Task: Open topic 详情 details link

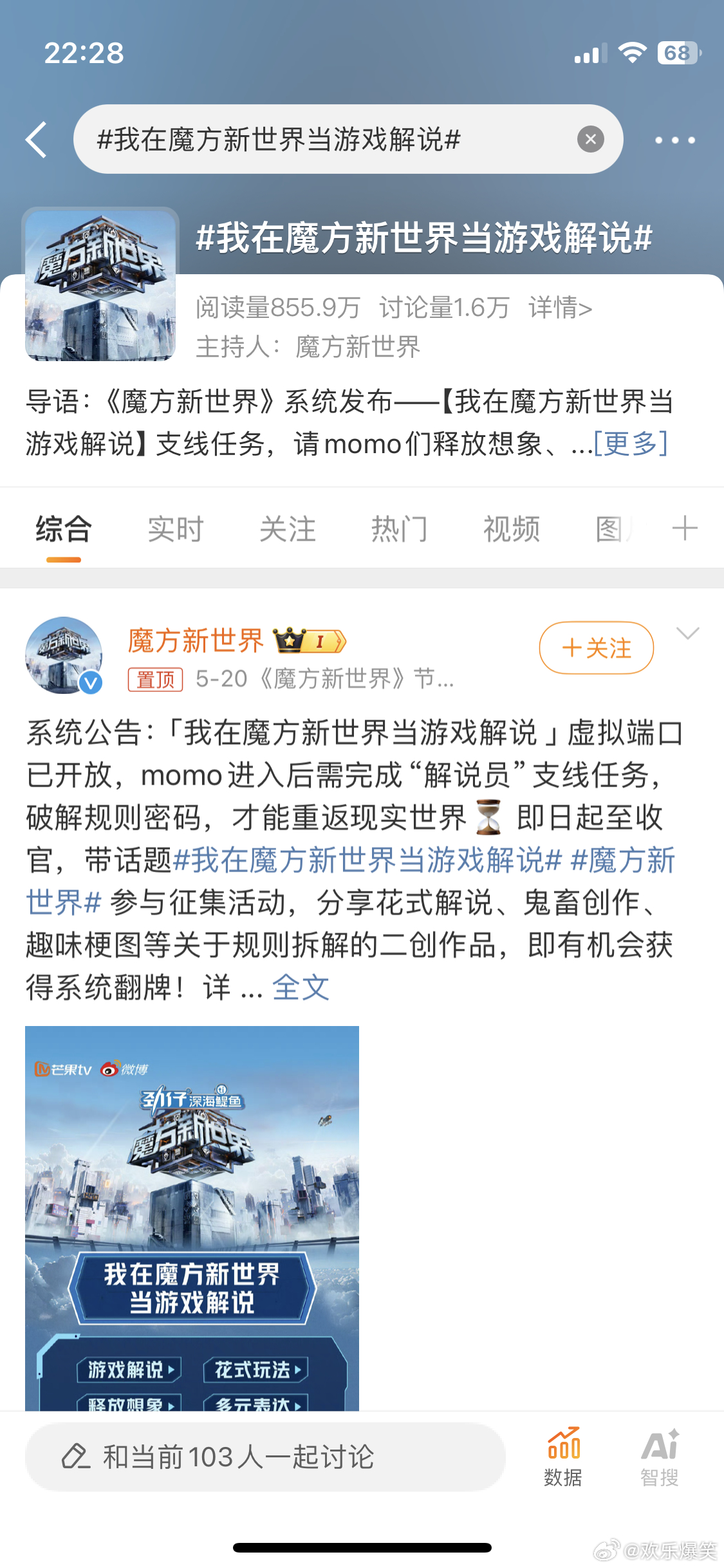Action: point(560,308)
